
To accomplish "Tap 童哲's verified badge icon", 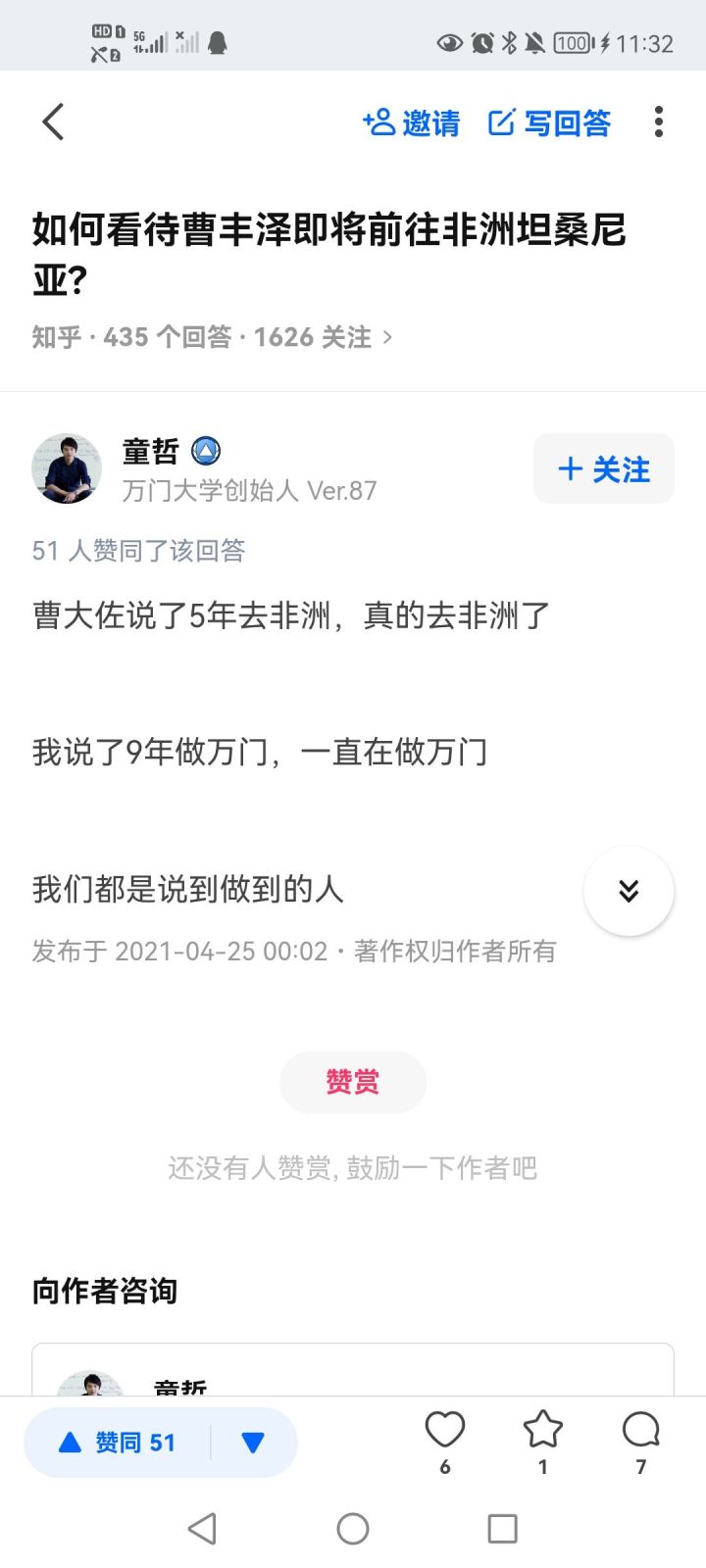I will click(x=206, y=451).
